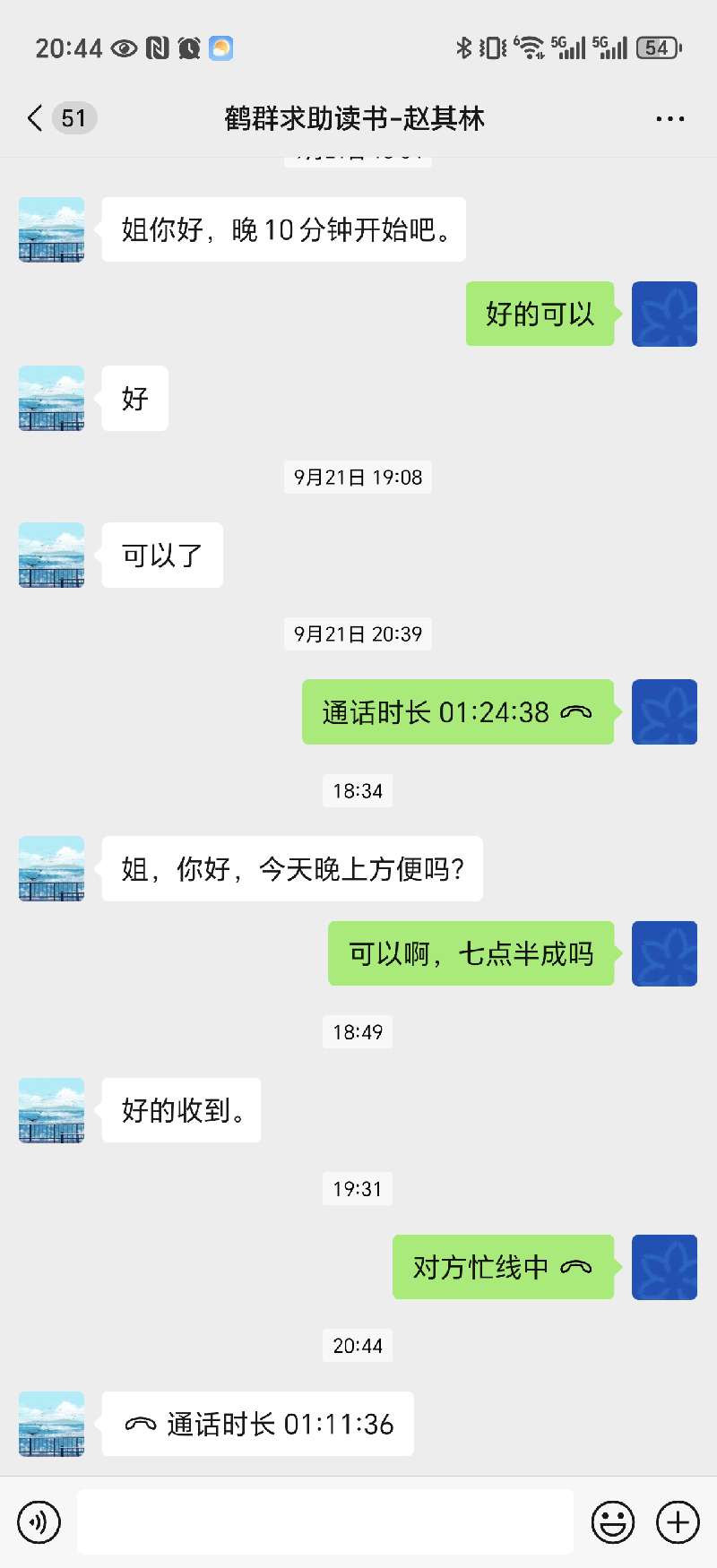
Task: Redial from the 通话时长 01:24:38 bubble
Action: point(457,712)
